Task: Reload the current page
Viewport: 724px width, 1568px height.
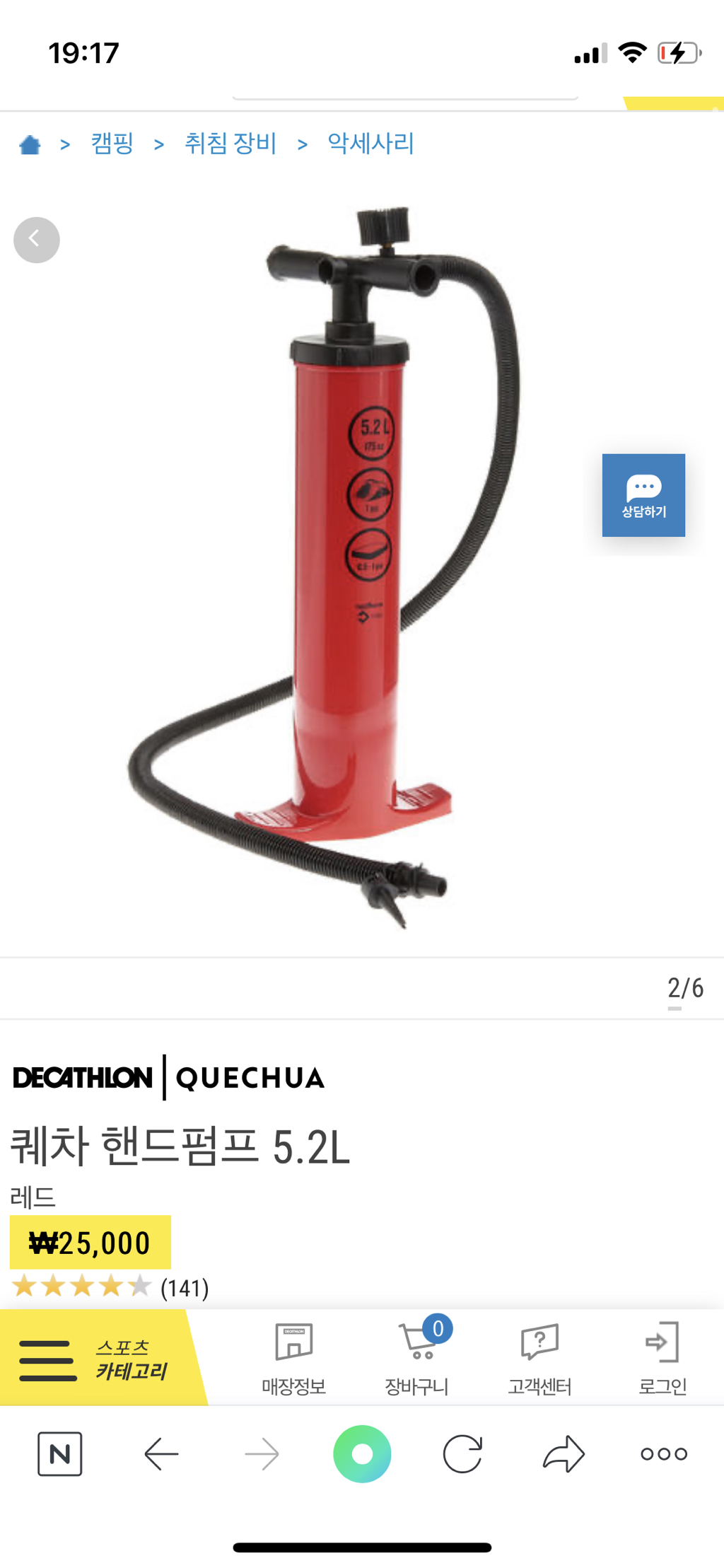Action: tap(462, 1454)
